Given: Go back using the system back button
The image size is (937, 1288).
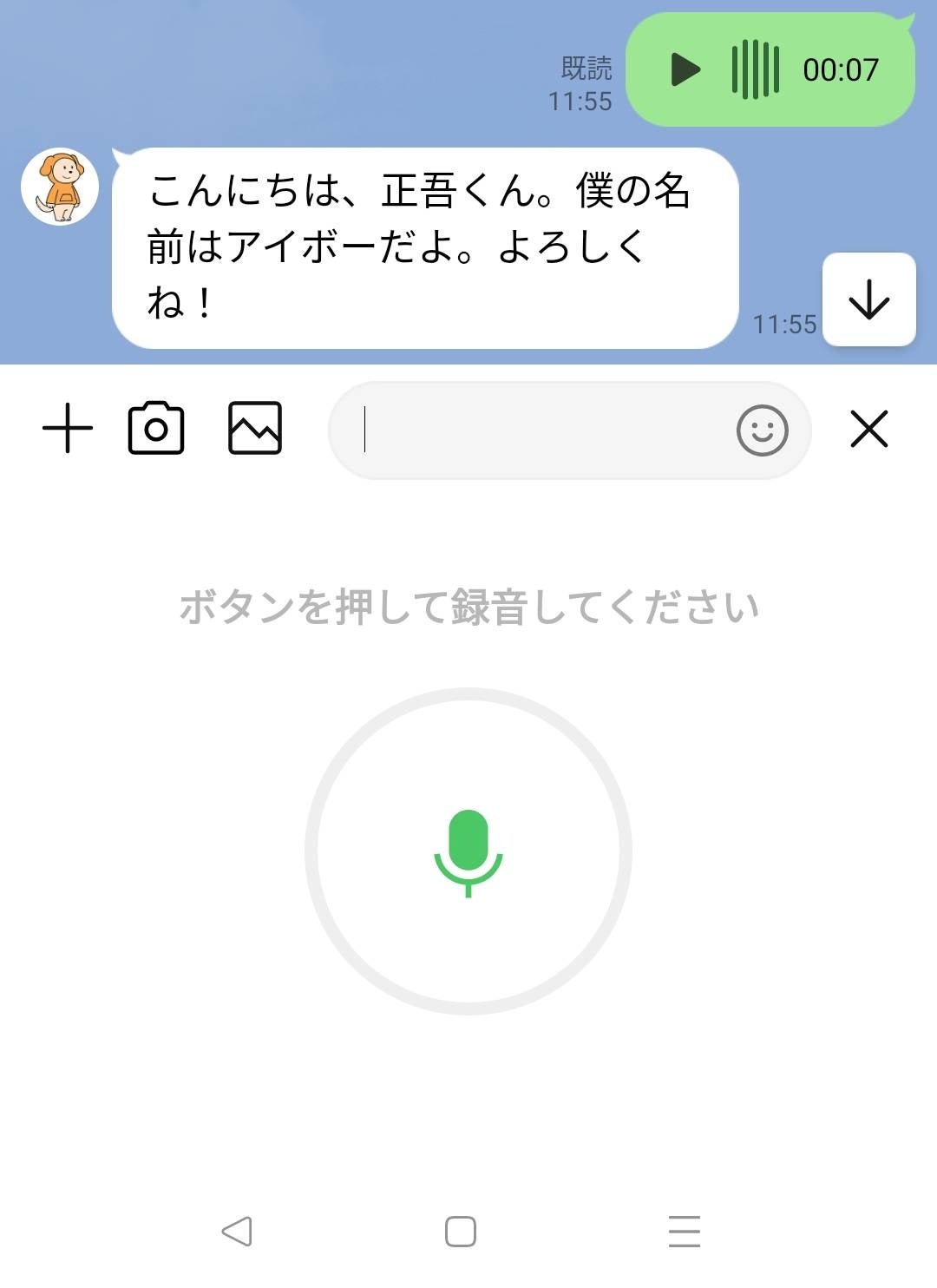Looking at the screenshot, I should pos(237,1231).
